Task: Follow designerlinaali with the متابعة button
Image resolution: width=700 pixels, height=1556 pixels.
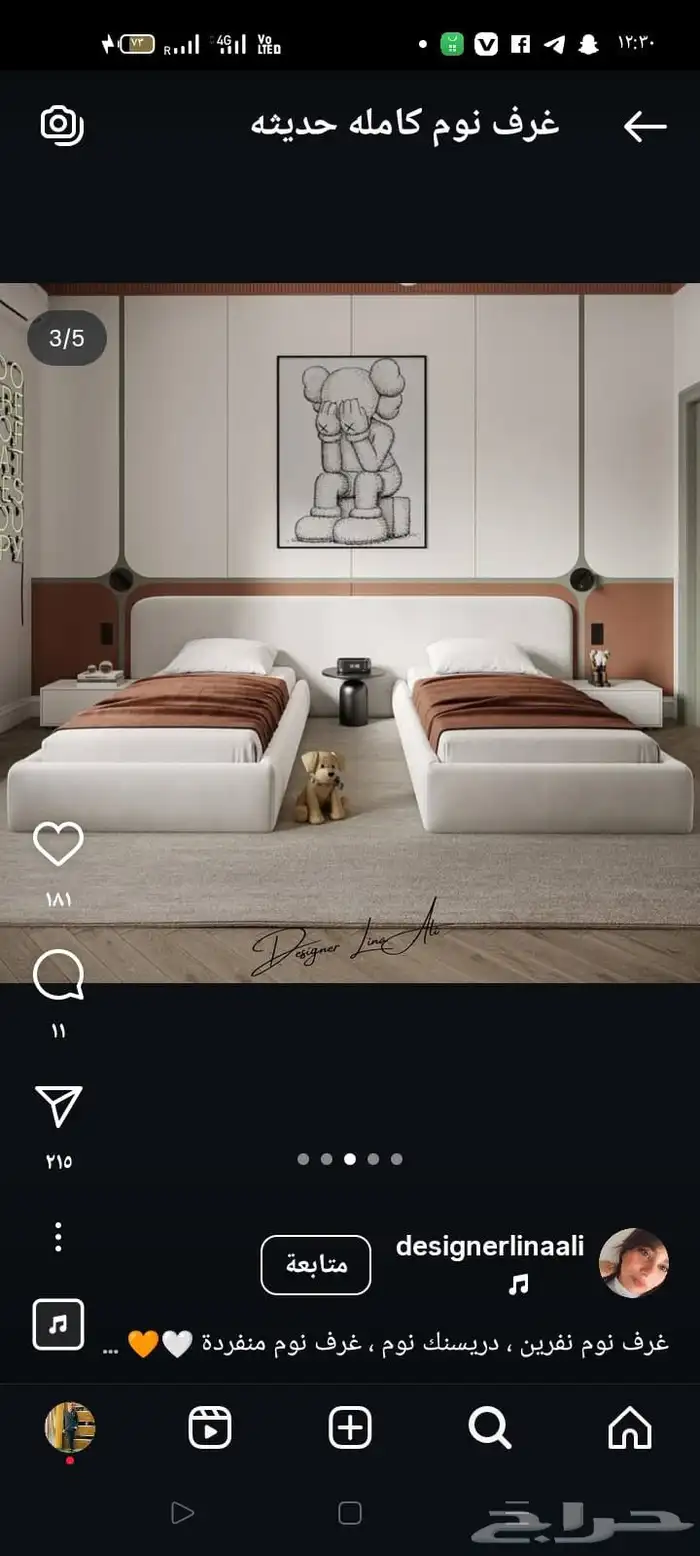Action: click(x=315, y=1264)
